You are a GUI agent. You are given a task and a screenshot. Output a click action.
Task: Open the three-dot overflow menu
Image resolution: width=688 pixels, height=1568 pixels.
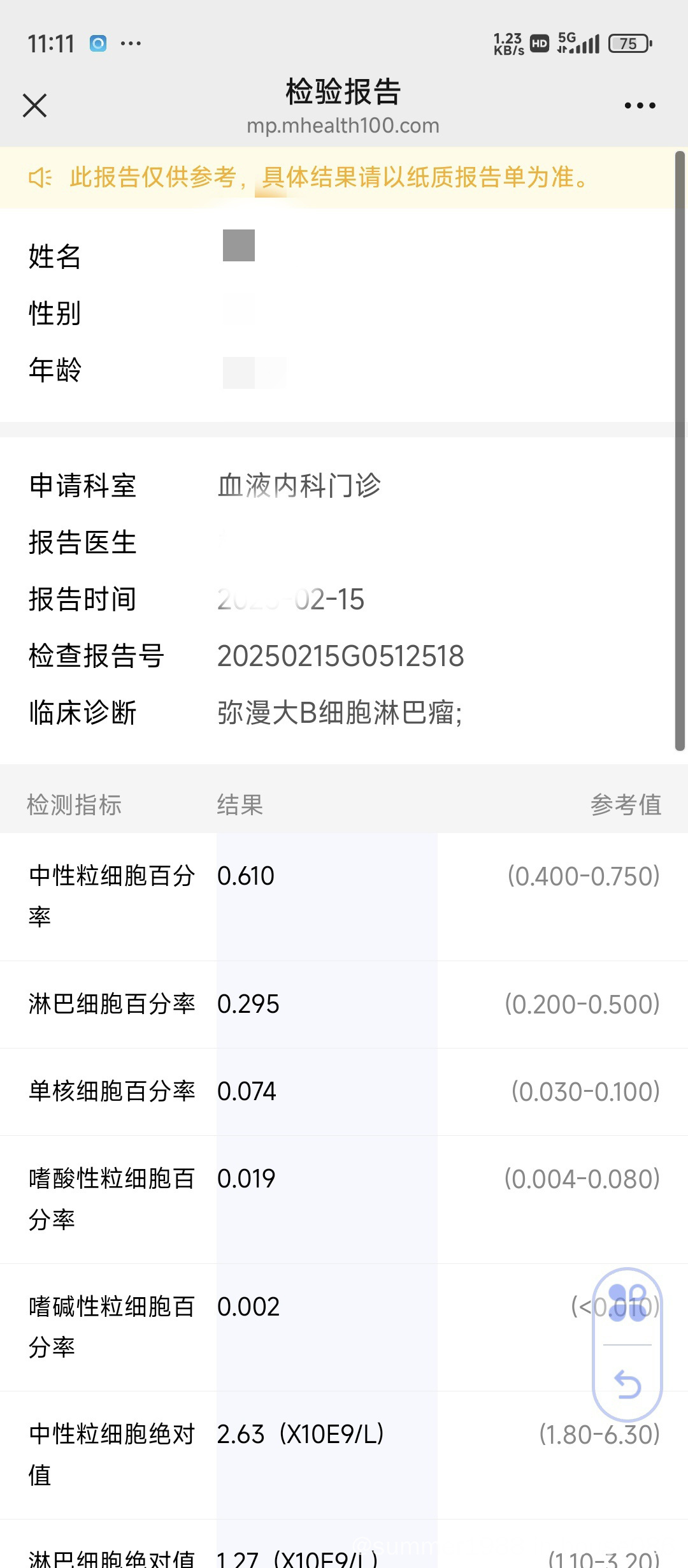[x=640, y=106]
